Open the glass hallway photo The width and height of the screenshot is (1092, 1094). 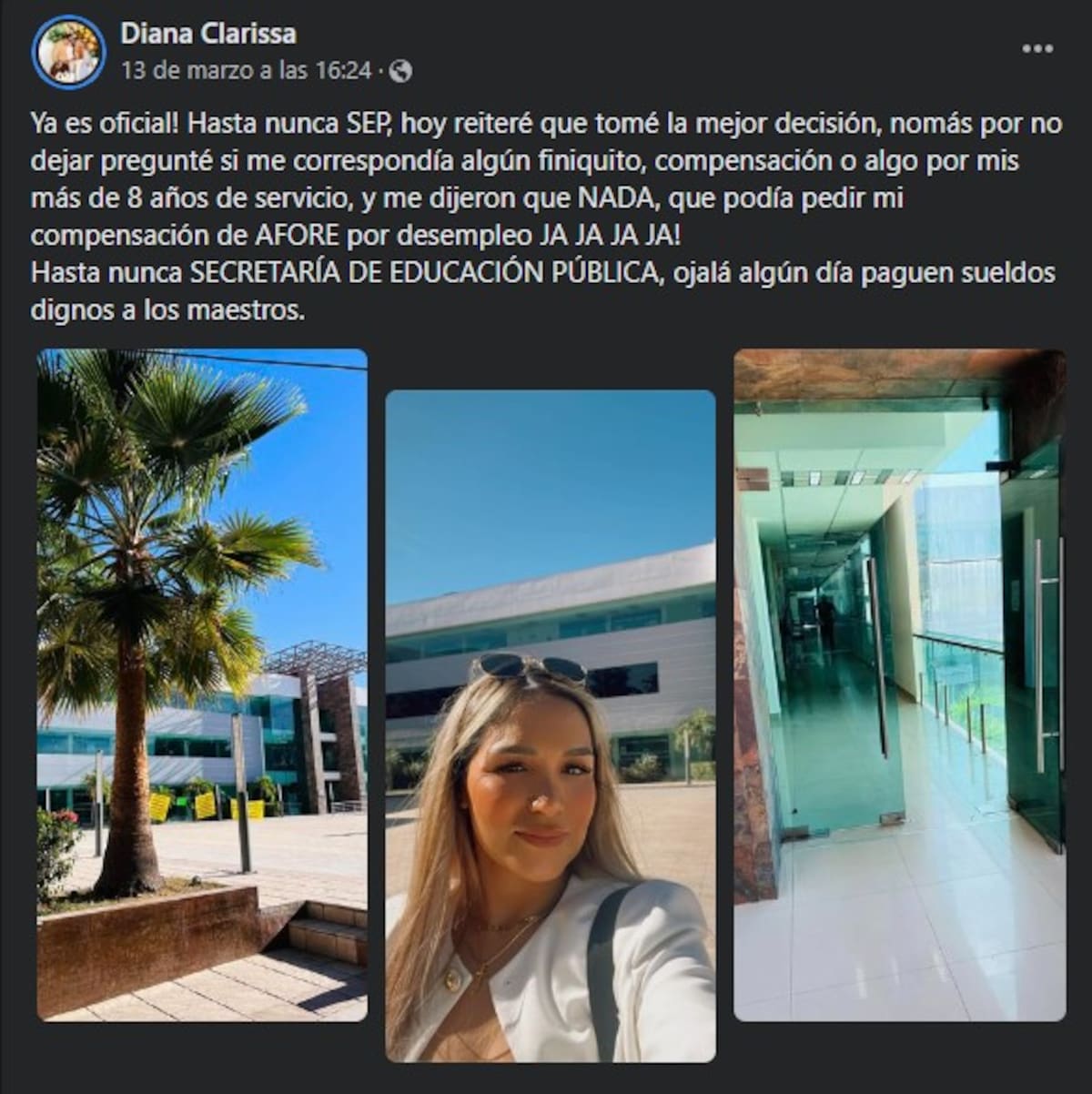point(899,684)
